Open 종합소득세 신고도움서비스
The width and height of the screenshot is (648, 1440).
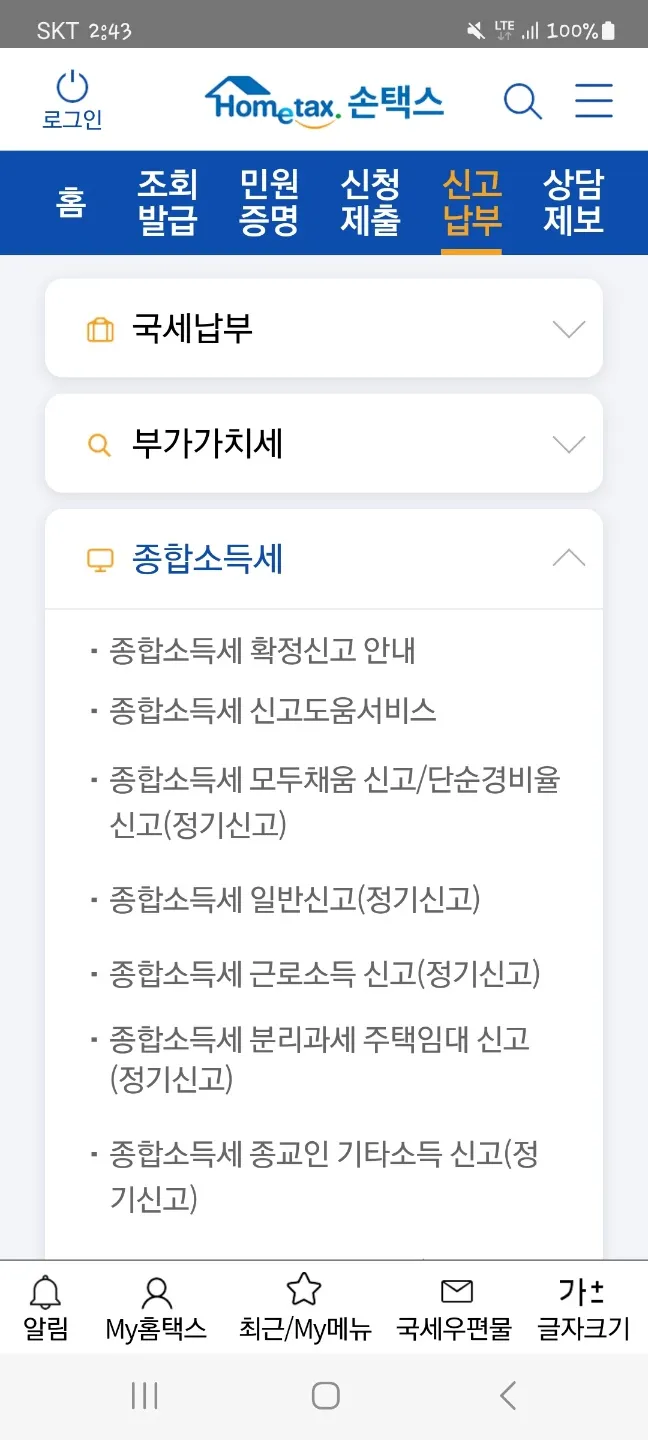pyautogui.click(x=272, y=711)
